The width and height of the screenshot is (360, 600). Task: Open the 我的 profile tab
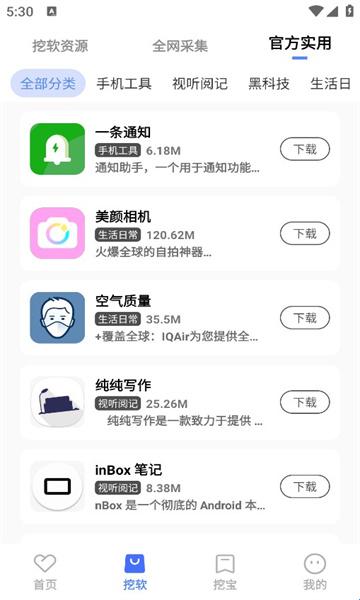[315, 572]
